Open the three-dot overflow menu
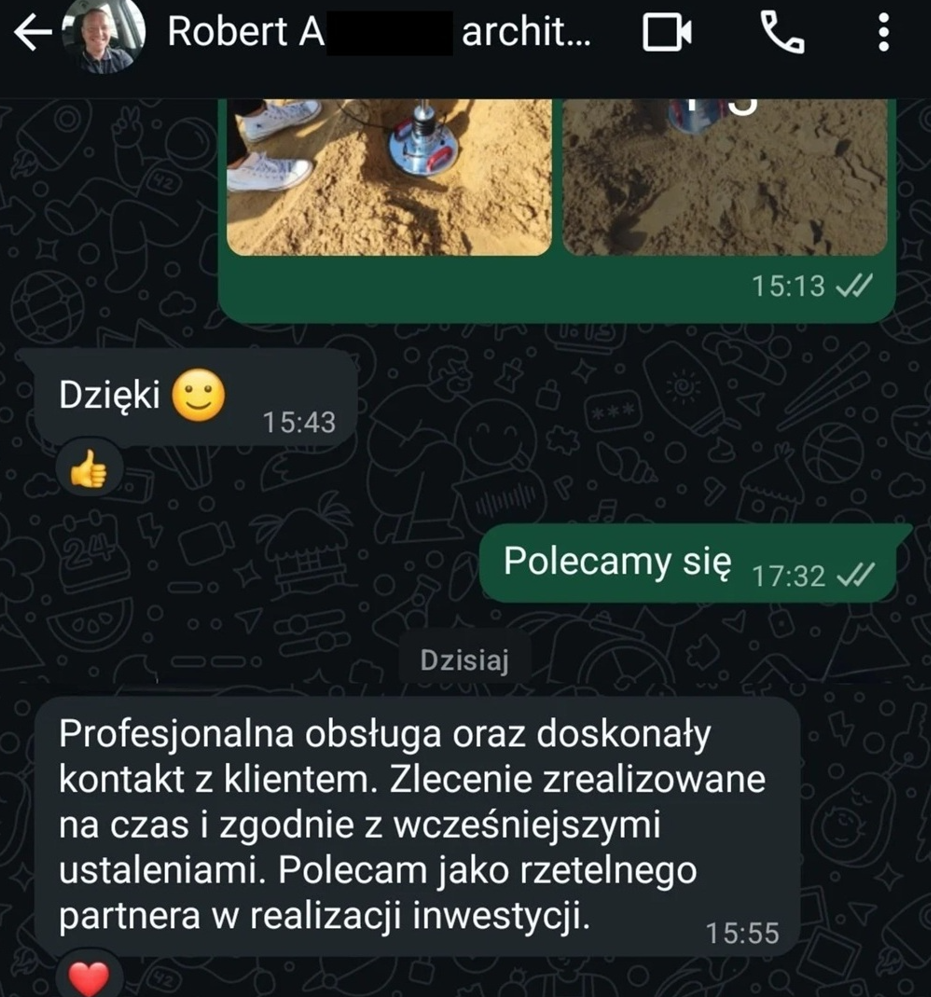The image size is (931, 997). (883, 33)
